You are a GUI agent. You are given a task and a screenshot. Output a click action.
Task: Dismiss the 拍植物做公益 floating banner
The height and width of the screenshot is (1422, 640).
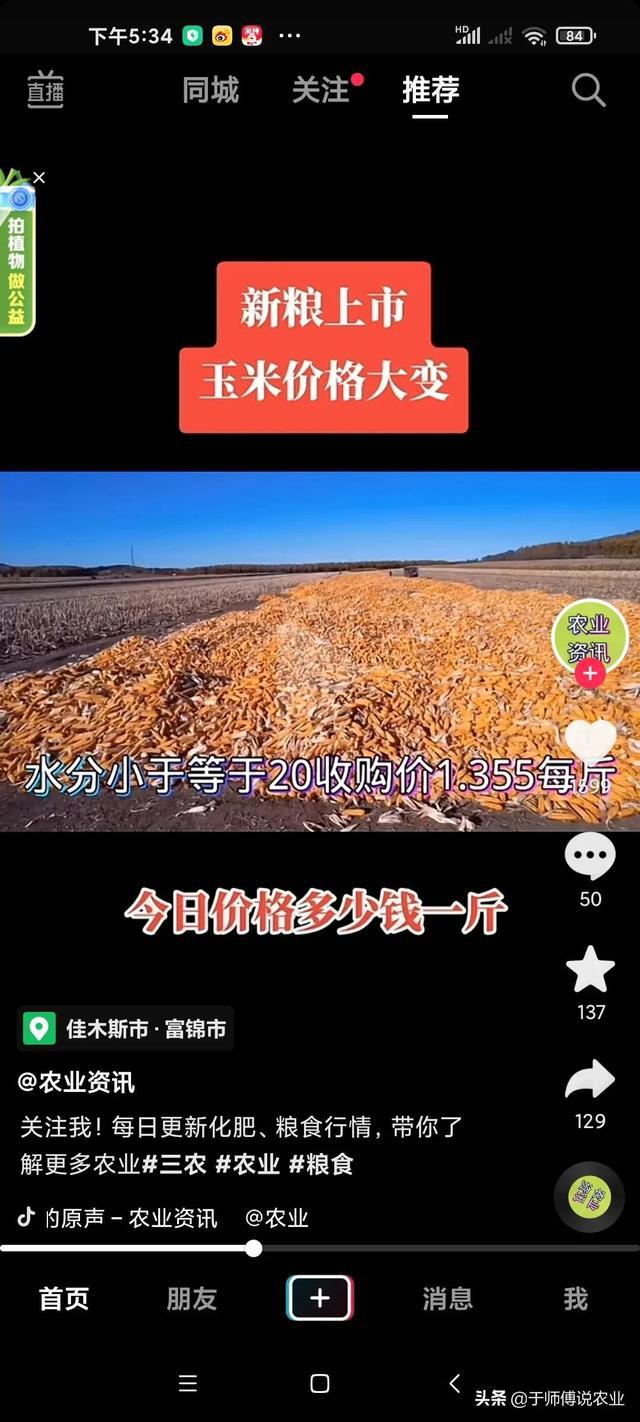click(x=39, y=178)
